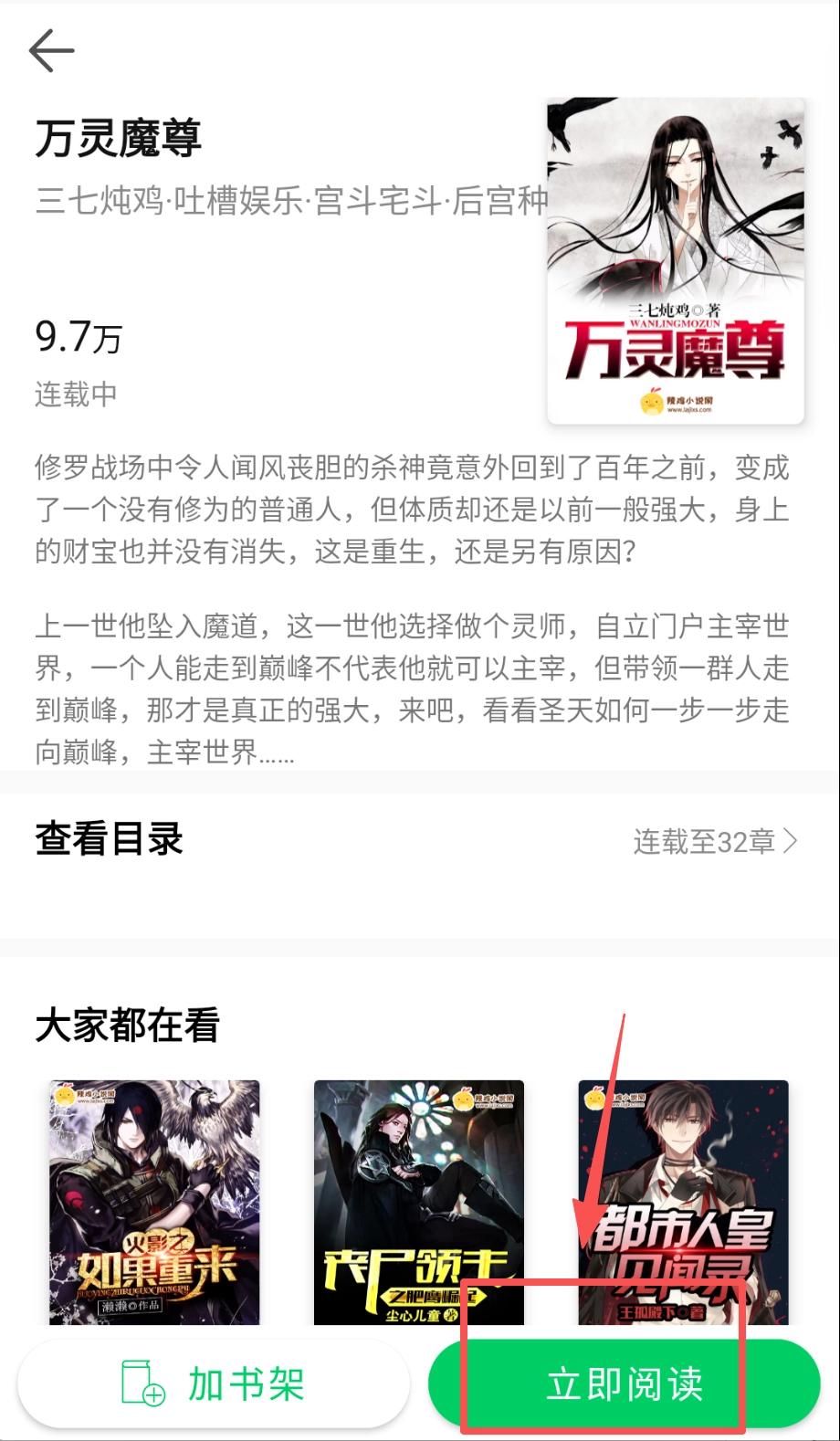Open the 查看目录 chapter list
This screenshot has width=840, height=1441.
(x=420, y=840)
